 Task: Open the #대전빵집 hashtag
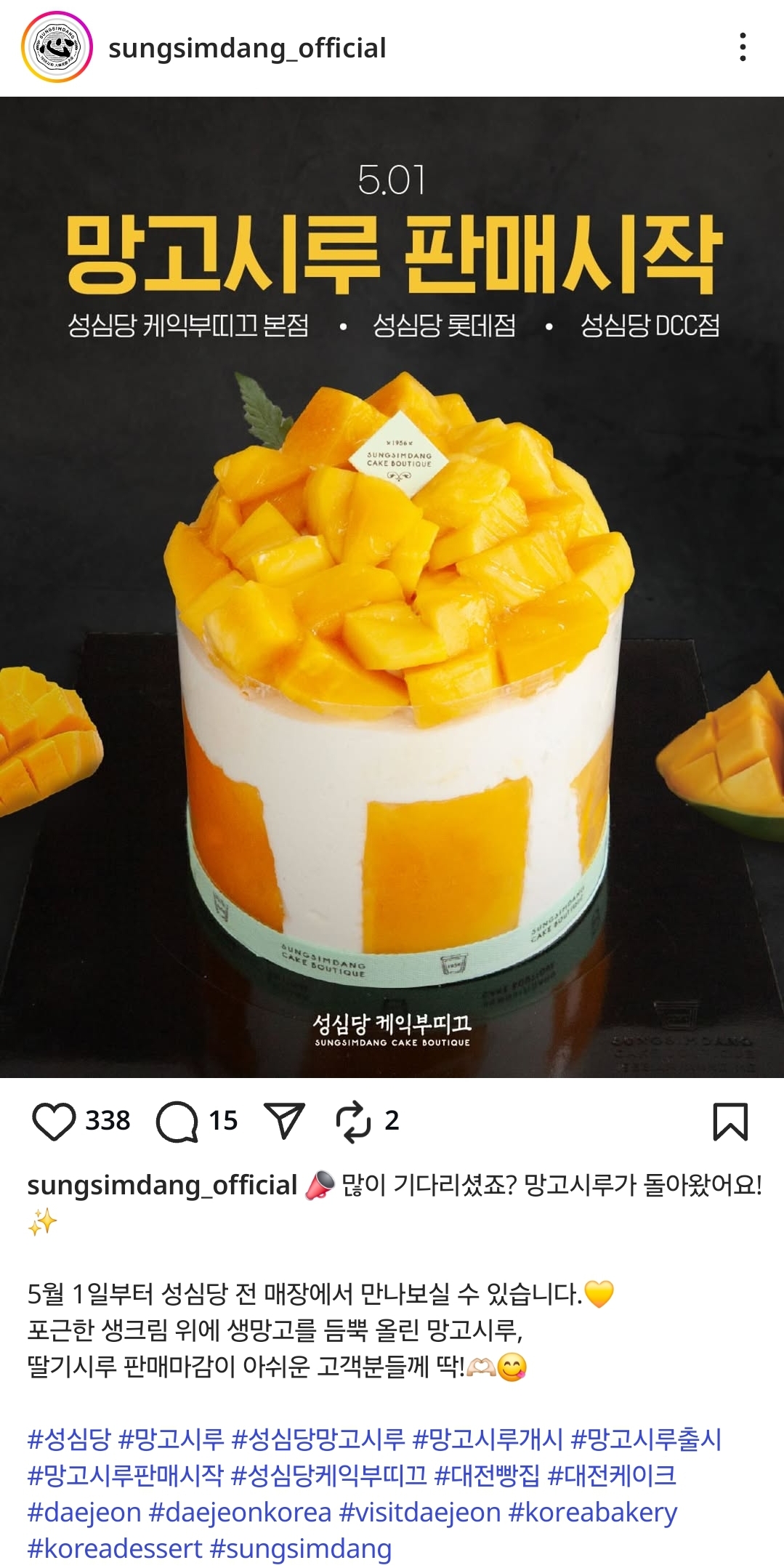click(x=487, y=1475)
